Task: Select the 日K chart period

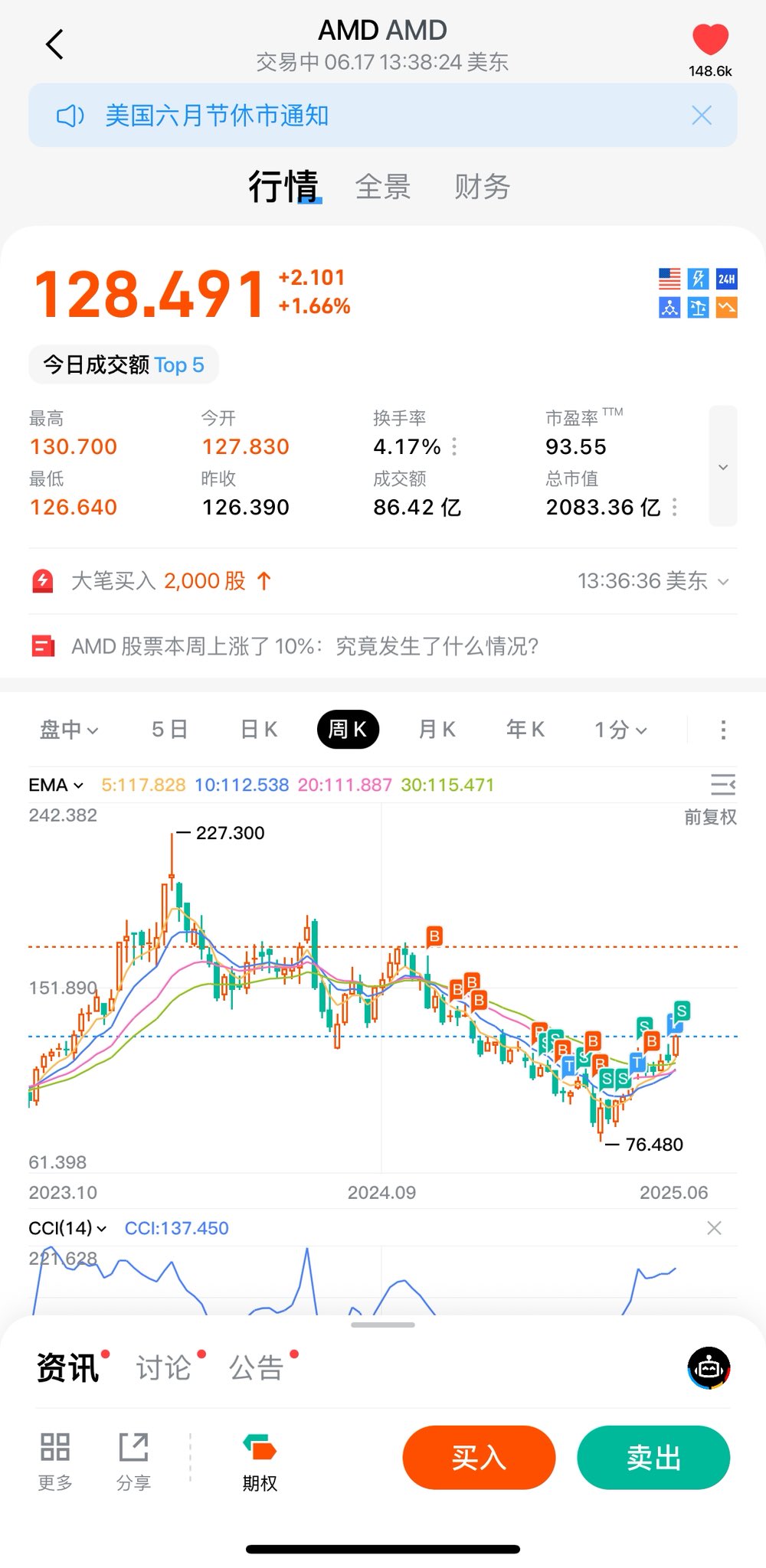Action: point(259,730)
